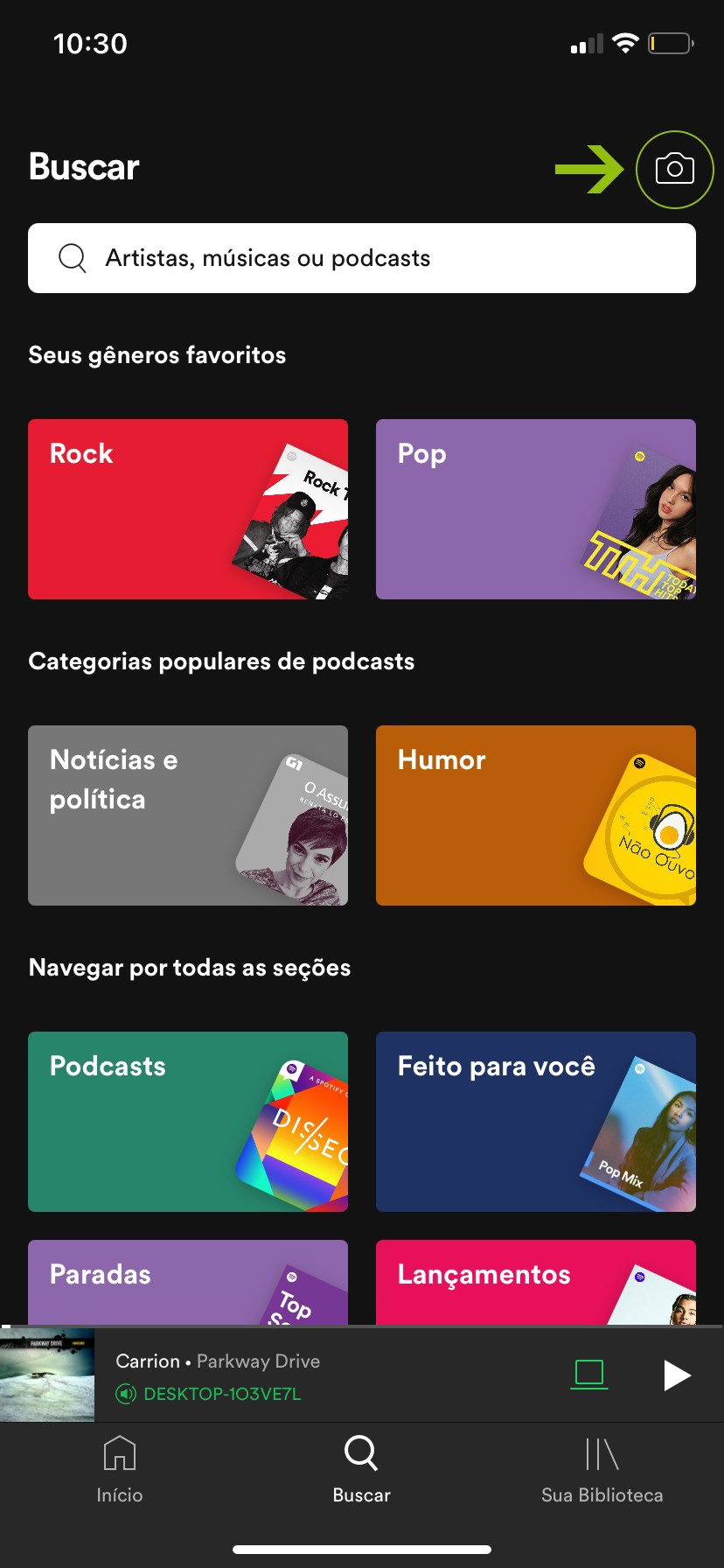This screenshot has height=1568, width=724.
Task: Tap the Artistas, músicas ou podcasts search field
Action: pos(362,258)
